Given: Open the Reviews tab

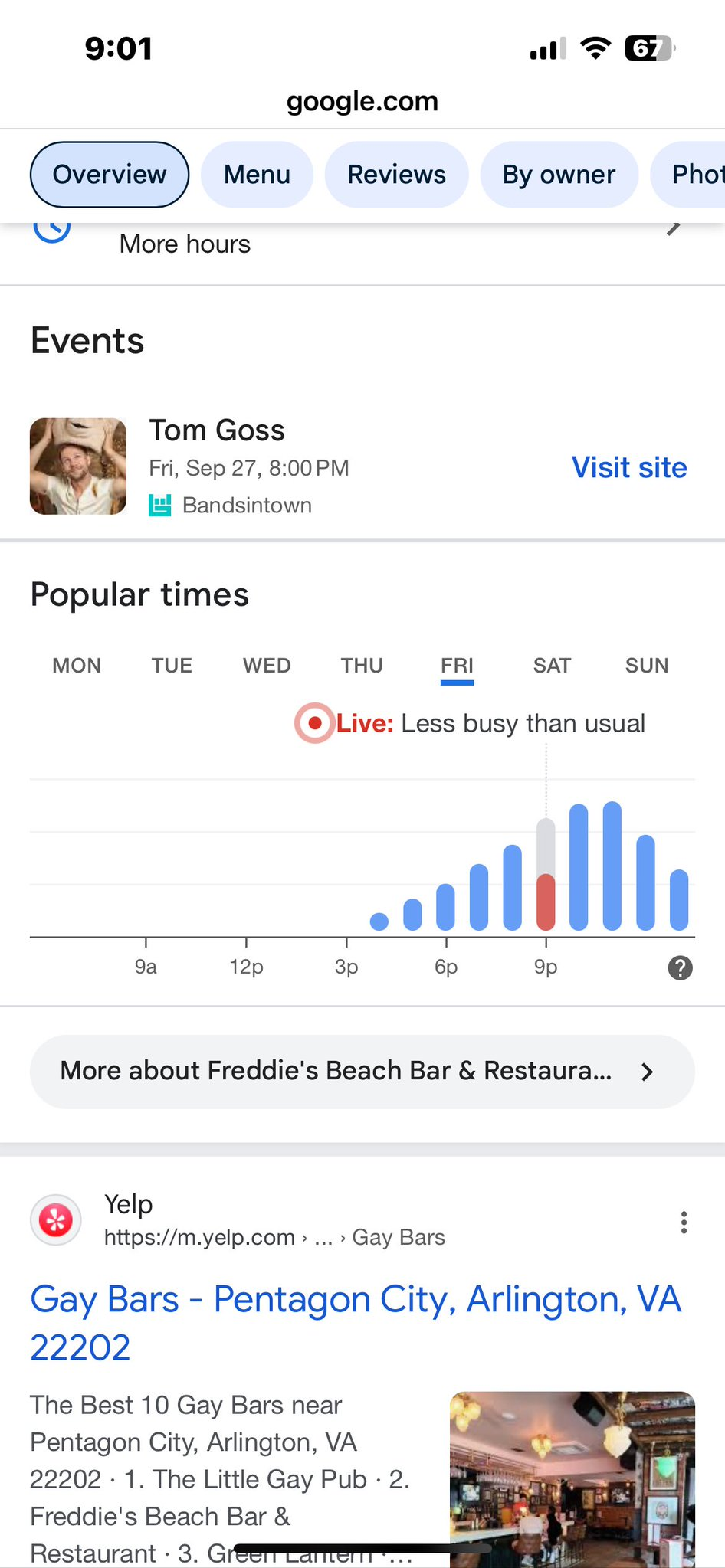Looking at the screenshot, I should coord(396,175).
